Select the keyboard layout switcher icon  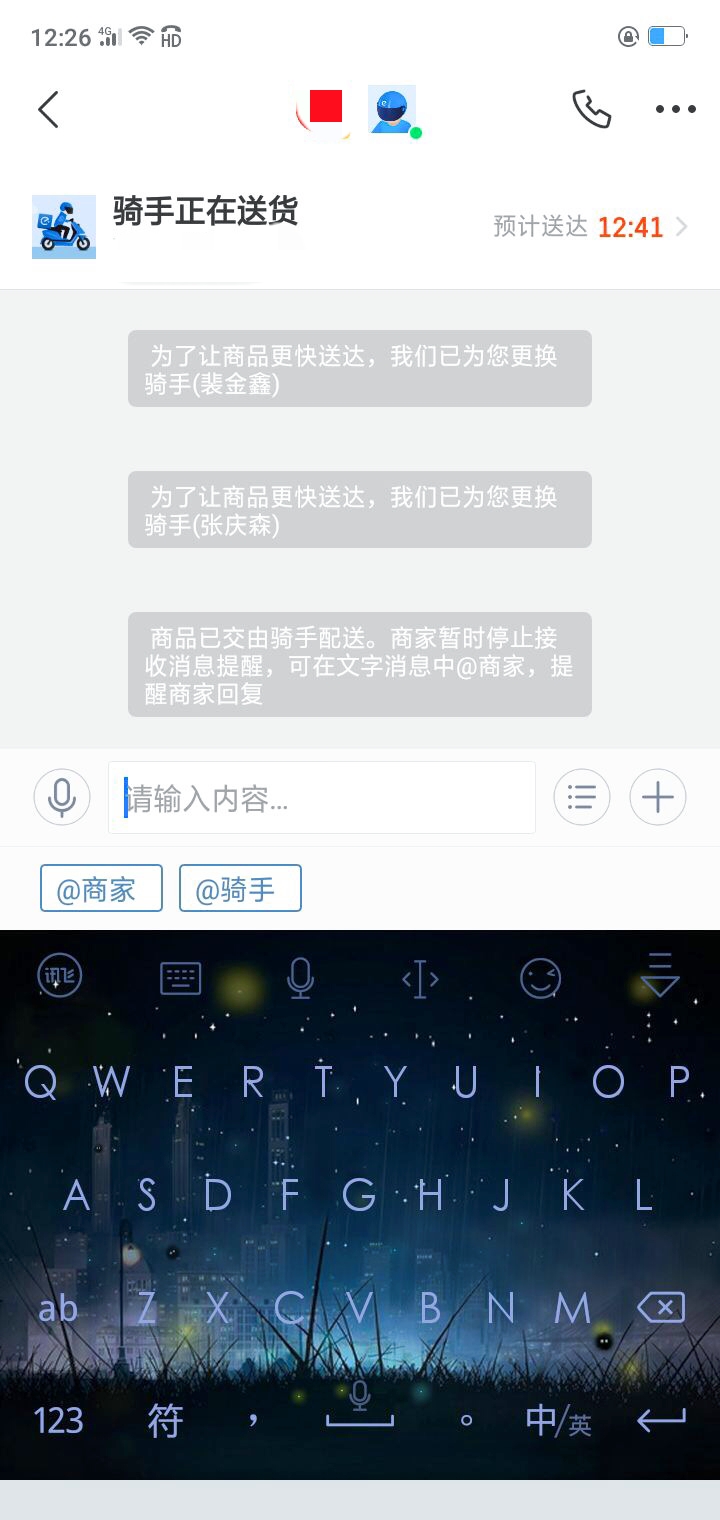179,978
